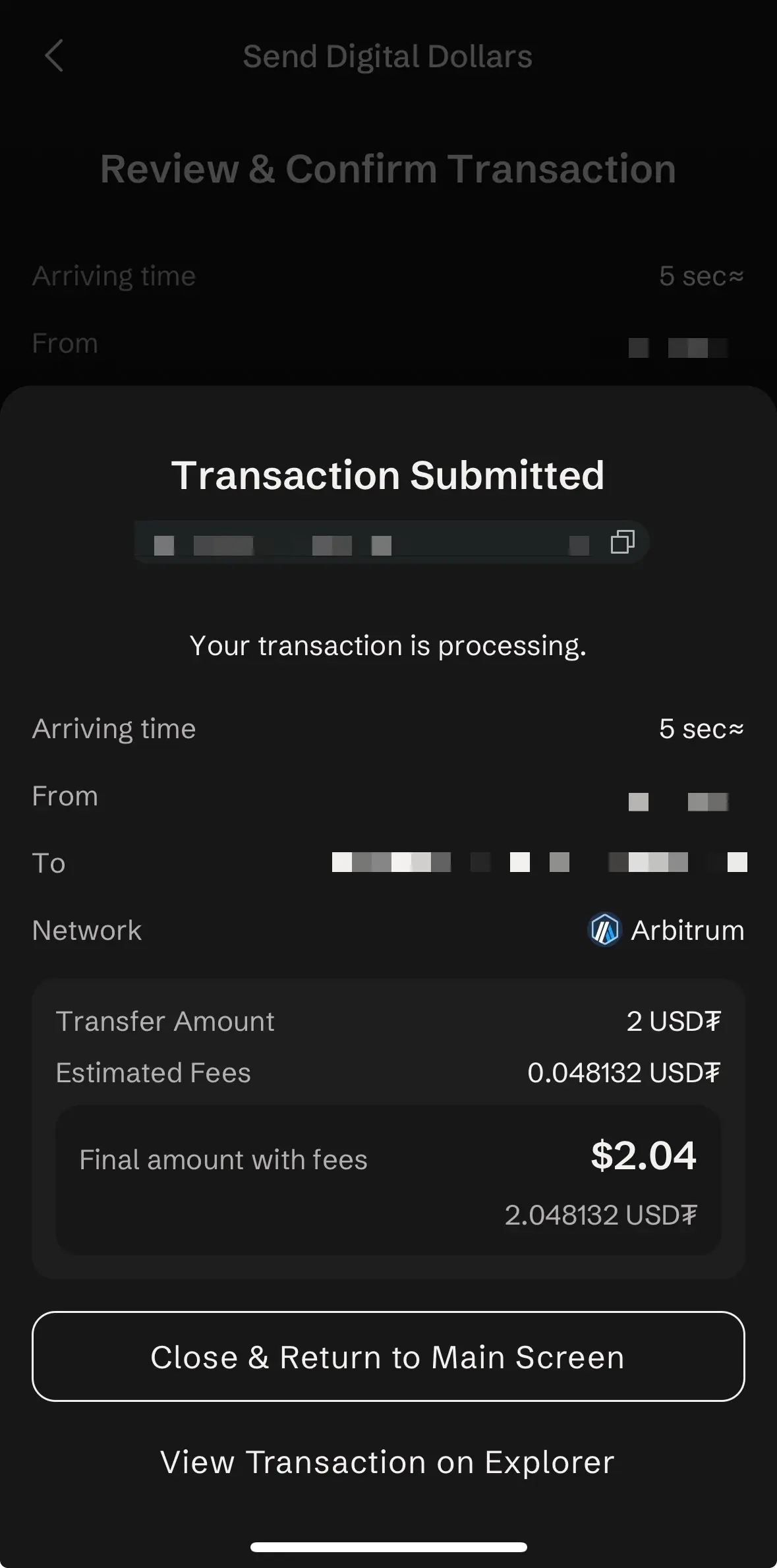Select the transaction hash field
Screen dimensions: 777x1568
[369, 542]
